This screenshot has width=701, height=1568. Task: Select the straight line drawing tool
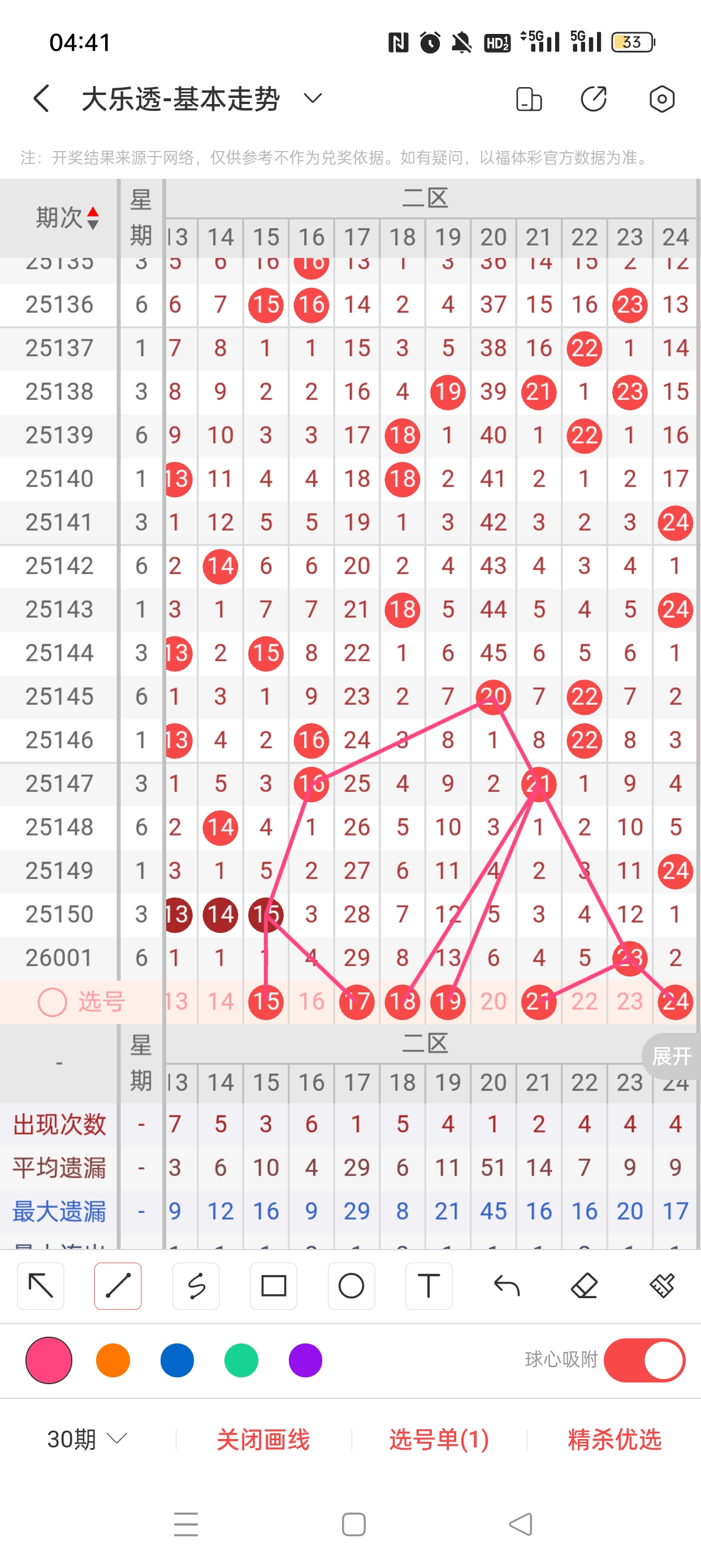point(118,1286)
